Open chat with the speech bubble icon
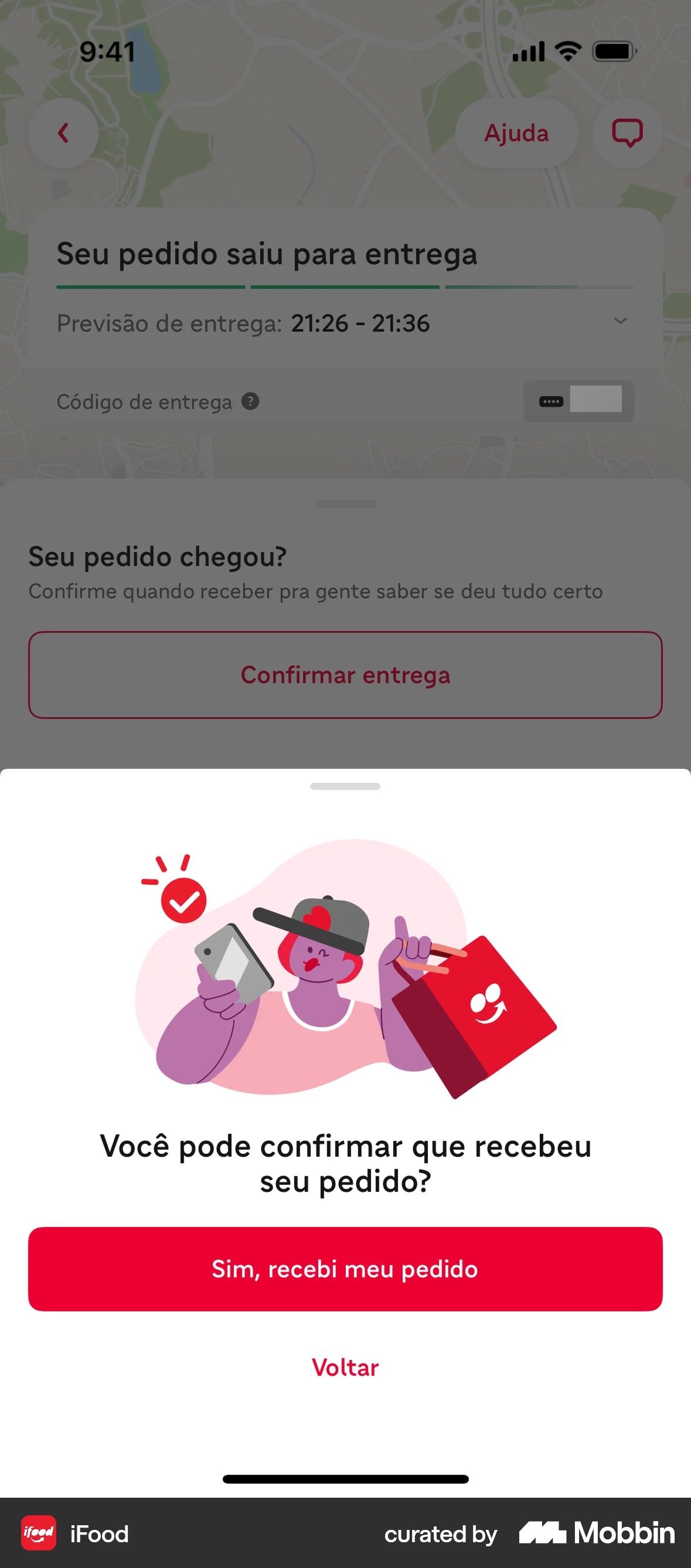Screen dimensions: 691x1568 click(627, 132)
